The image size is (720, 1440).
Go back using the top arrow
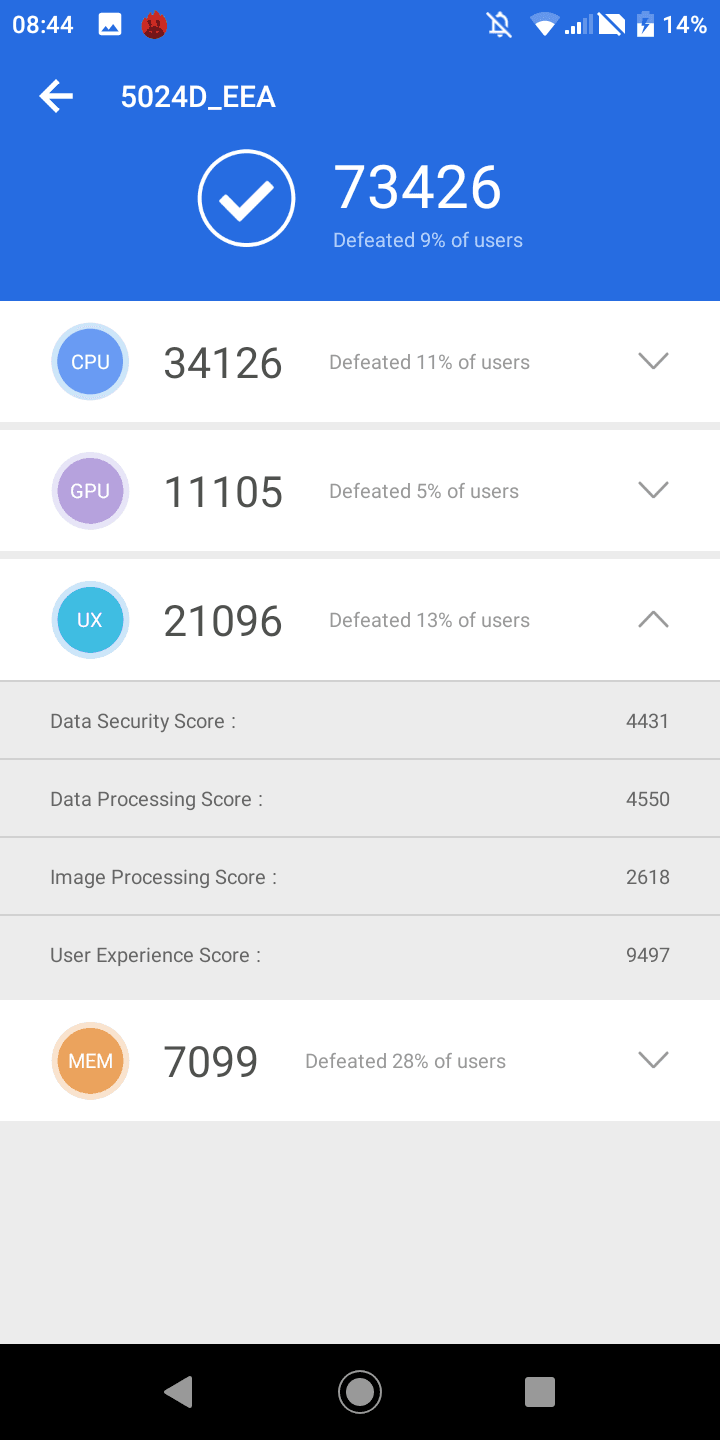(56, 97)
